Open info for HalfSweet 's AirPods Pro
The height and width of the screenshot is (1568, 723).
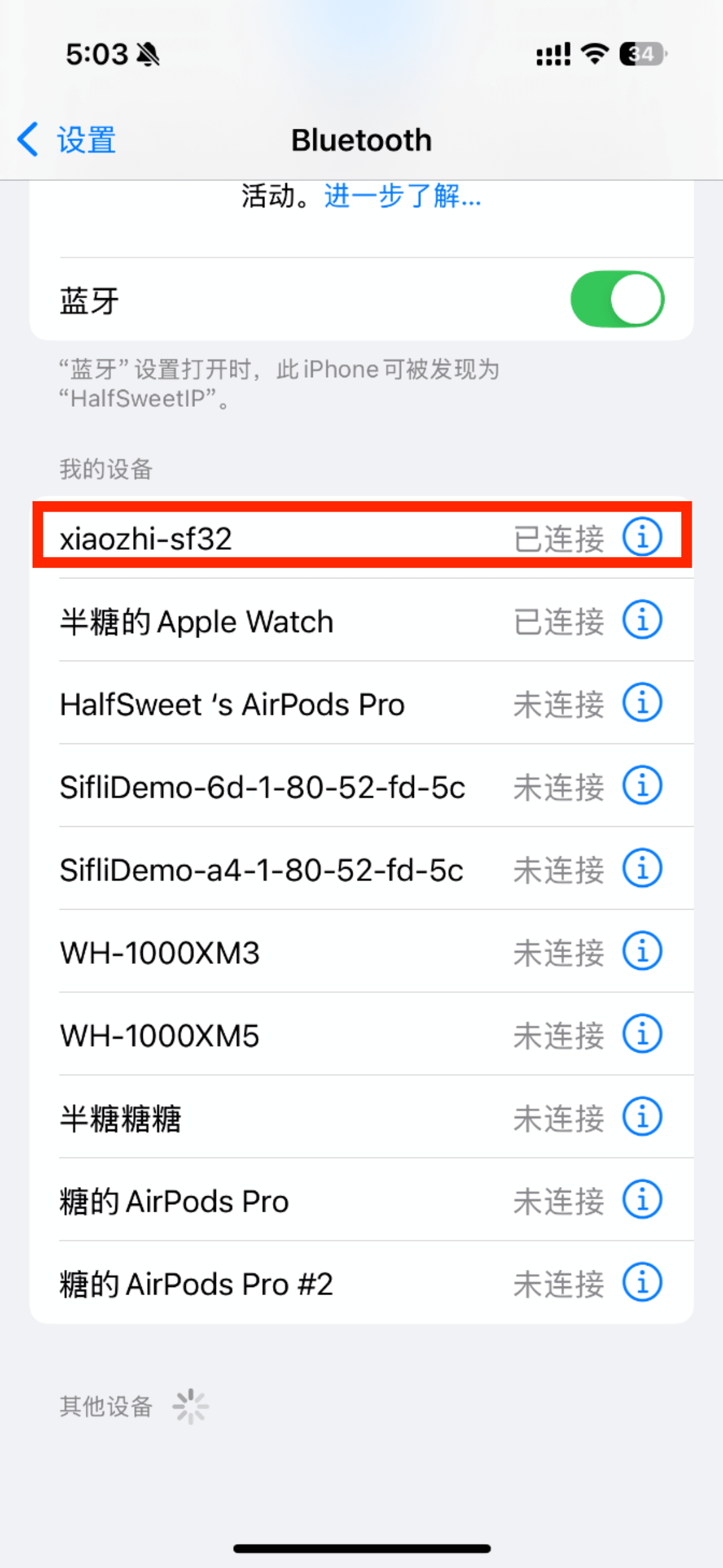pyautogui.click(x=642, y=702)
